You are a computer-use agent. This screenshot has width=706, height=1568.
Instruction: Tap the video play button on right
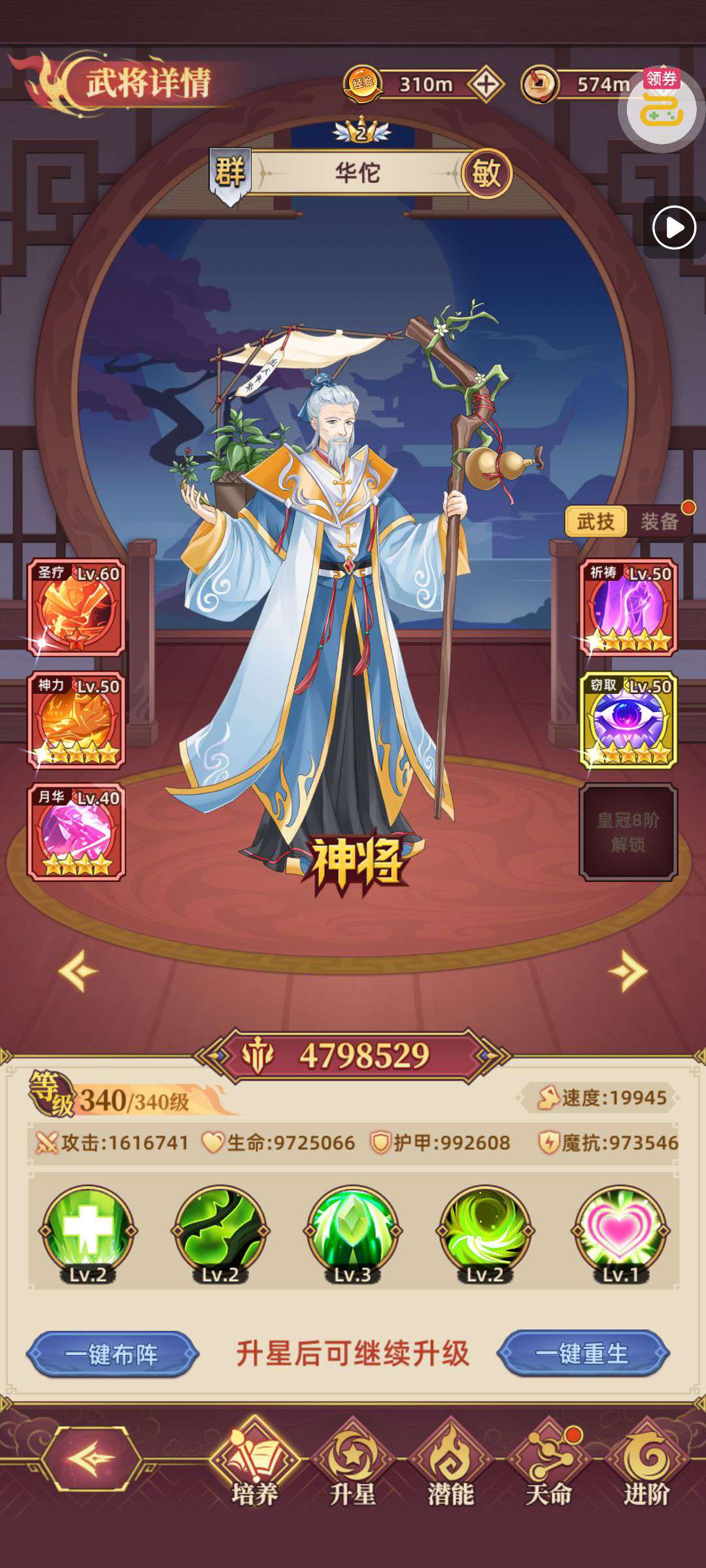pos(674,227)
